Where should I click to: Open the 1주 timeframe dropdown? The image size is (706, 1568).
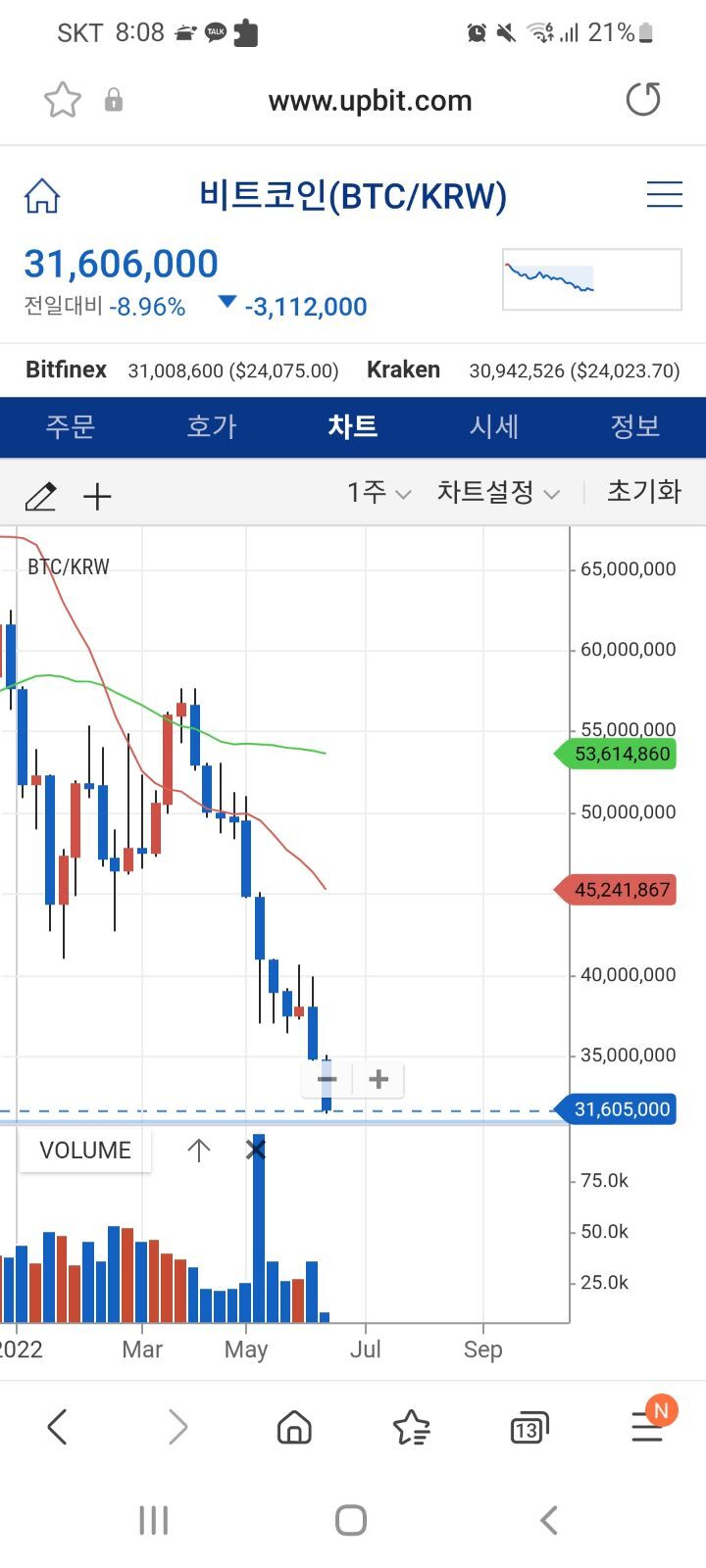[x=378, y=493]
